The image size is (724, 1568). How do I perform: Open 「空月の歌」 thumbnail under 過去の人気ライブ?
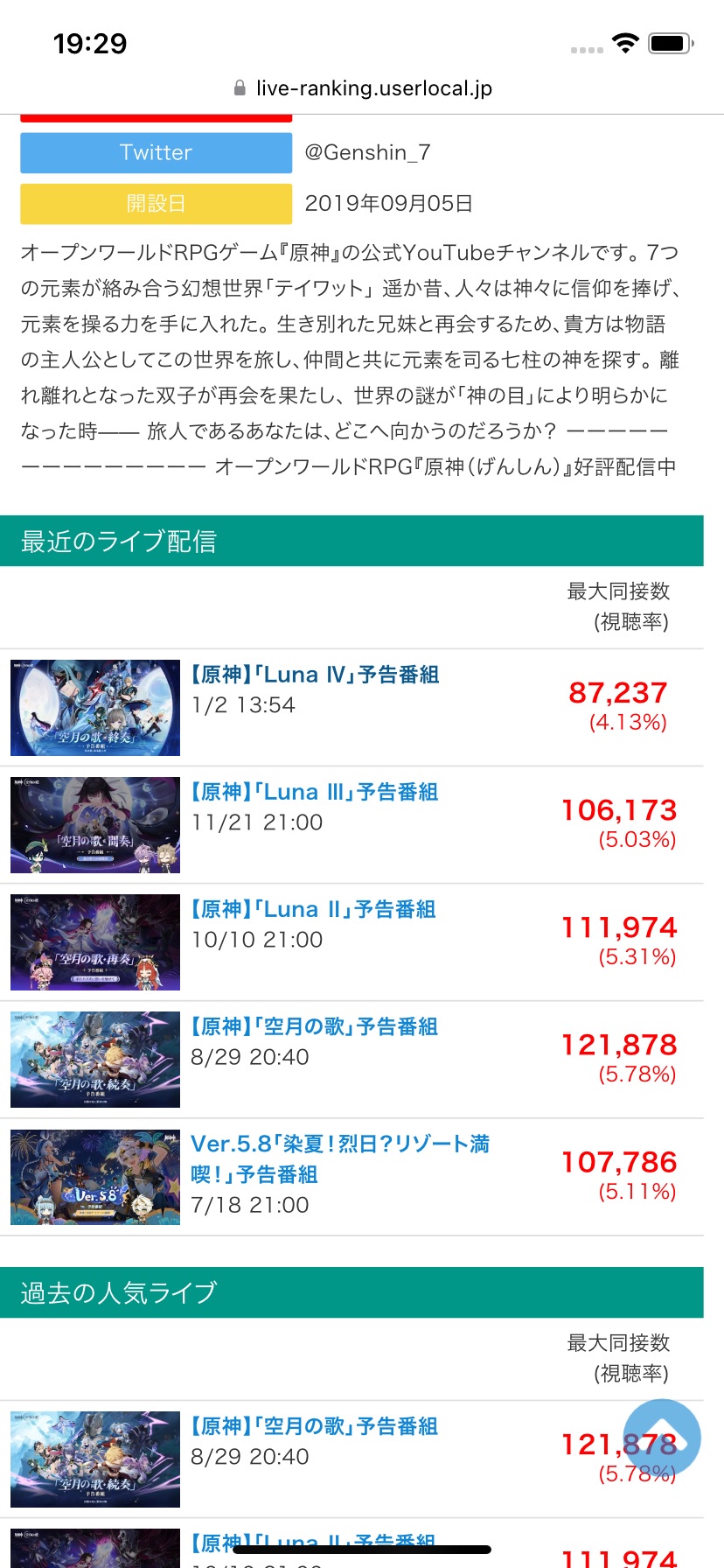(x=95, y=1459)
